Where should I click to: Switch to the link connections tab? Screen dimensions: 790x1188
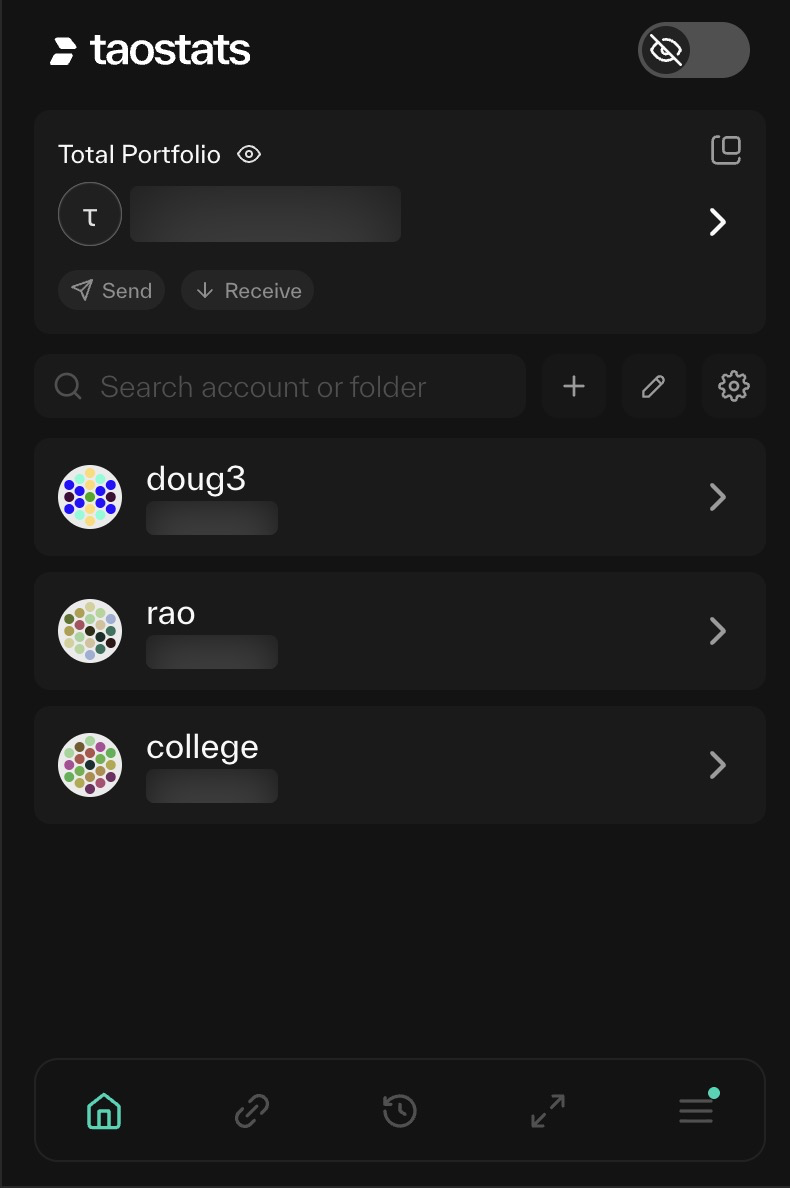tap(252, 1111)
